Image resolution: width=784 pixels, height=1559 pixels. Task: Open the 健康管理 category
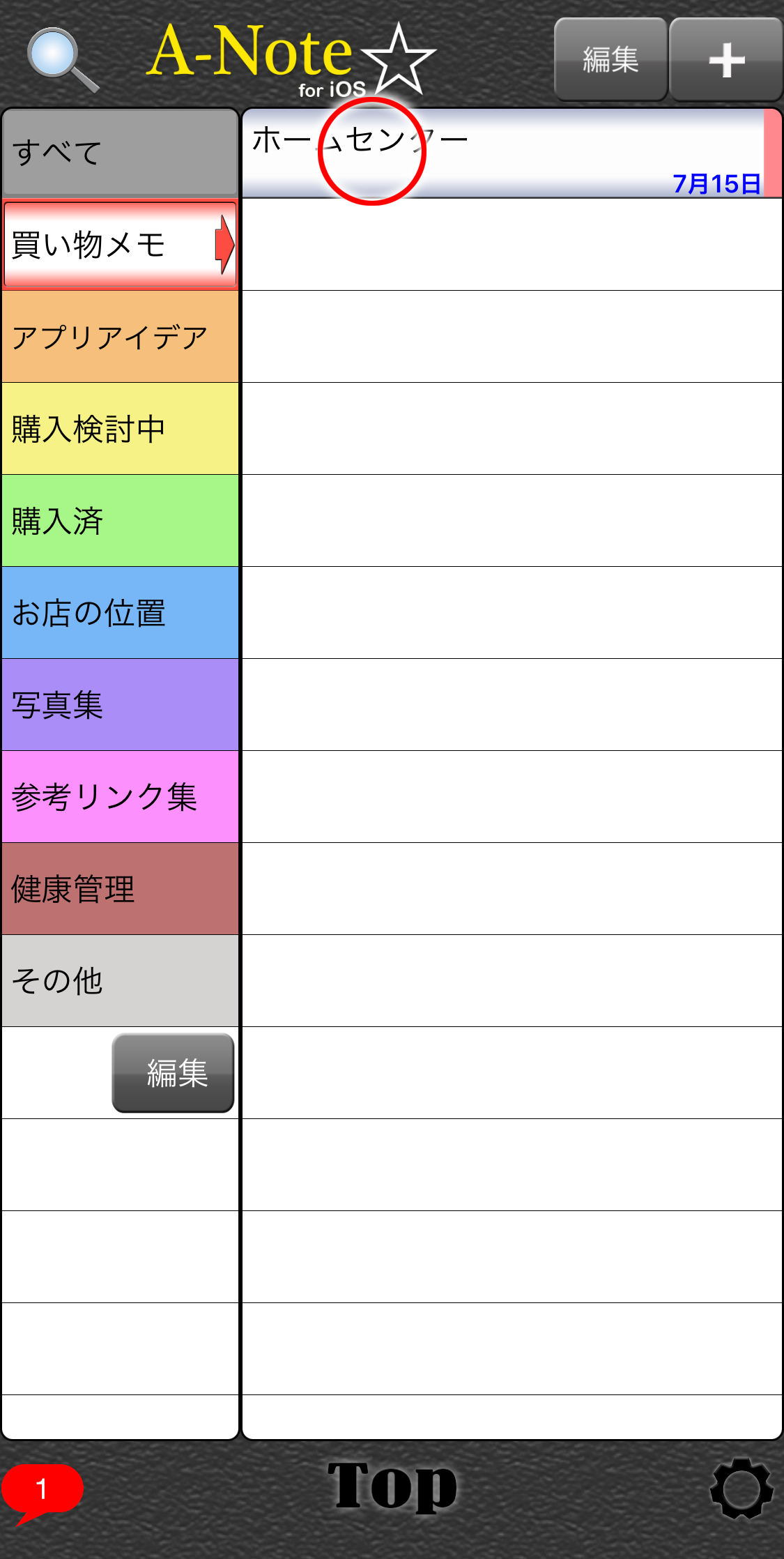point(121,889)
